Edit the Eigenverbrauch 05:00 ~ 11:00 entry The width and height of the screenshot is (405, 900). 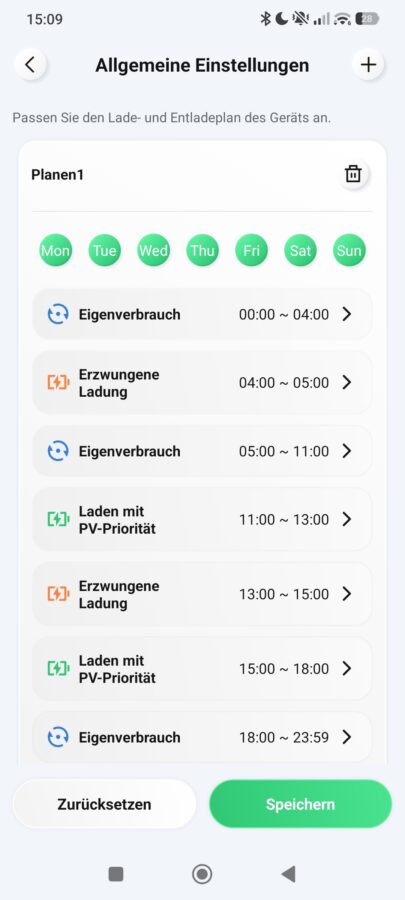pyautogui.click(x=202, y=451)
